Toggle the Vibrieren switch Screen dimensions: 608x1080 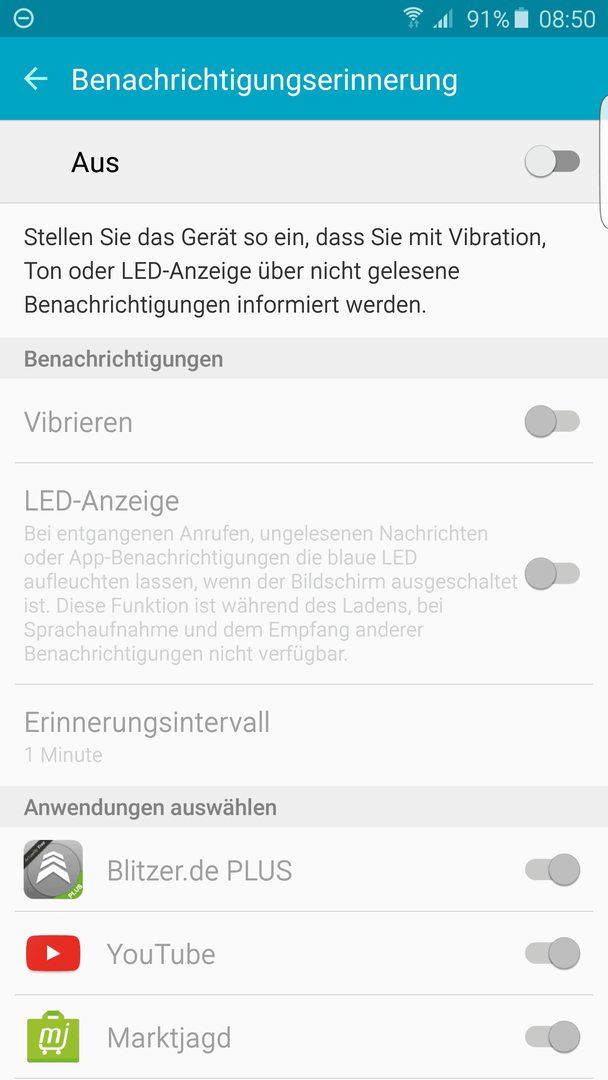tap(552, 421)
